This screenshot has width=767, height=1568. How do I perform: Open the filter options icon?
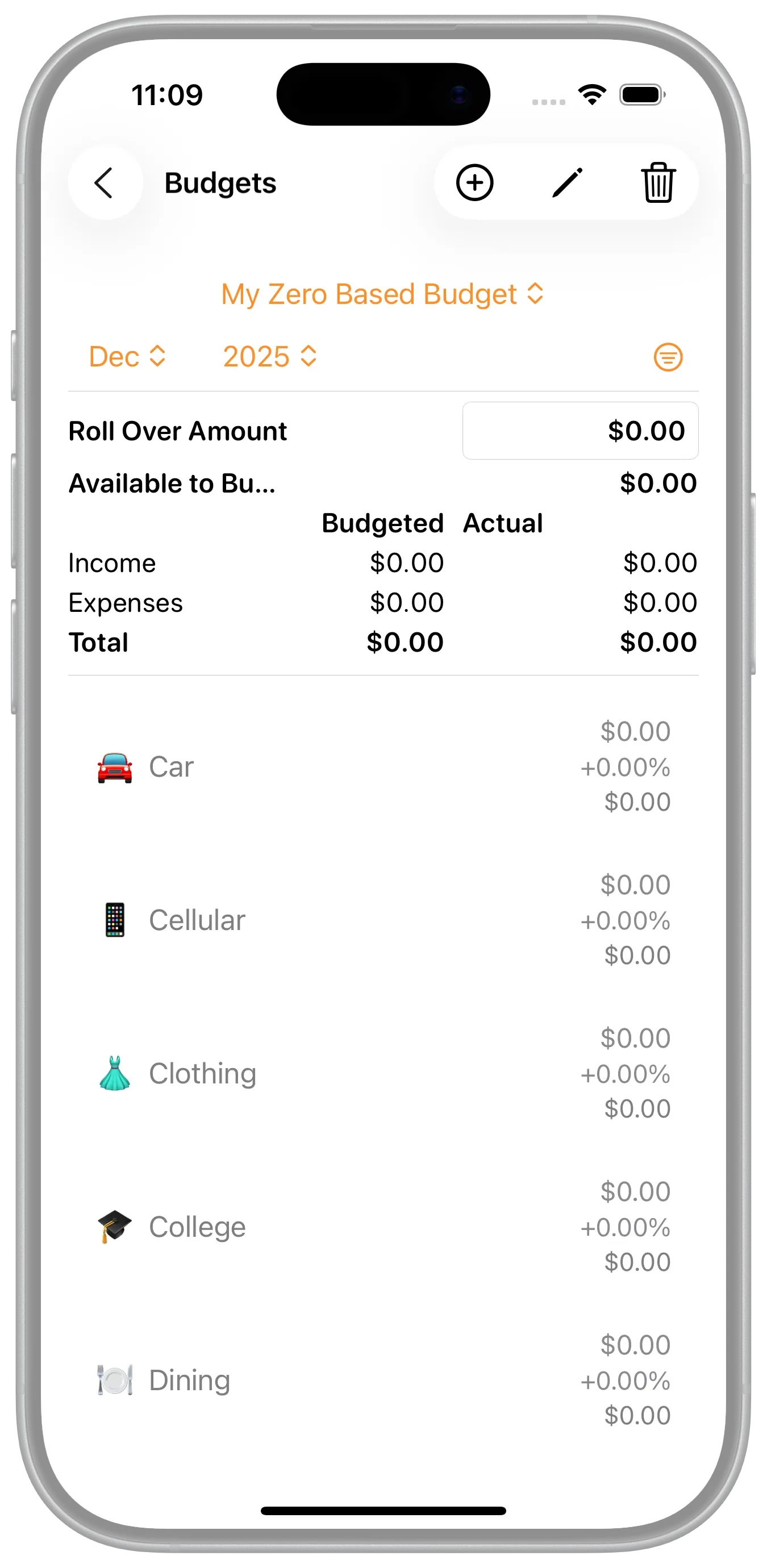(x=668, y=357)
